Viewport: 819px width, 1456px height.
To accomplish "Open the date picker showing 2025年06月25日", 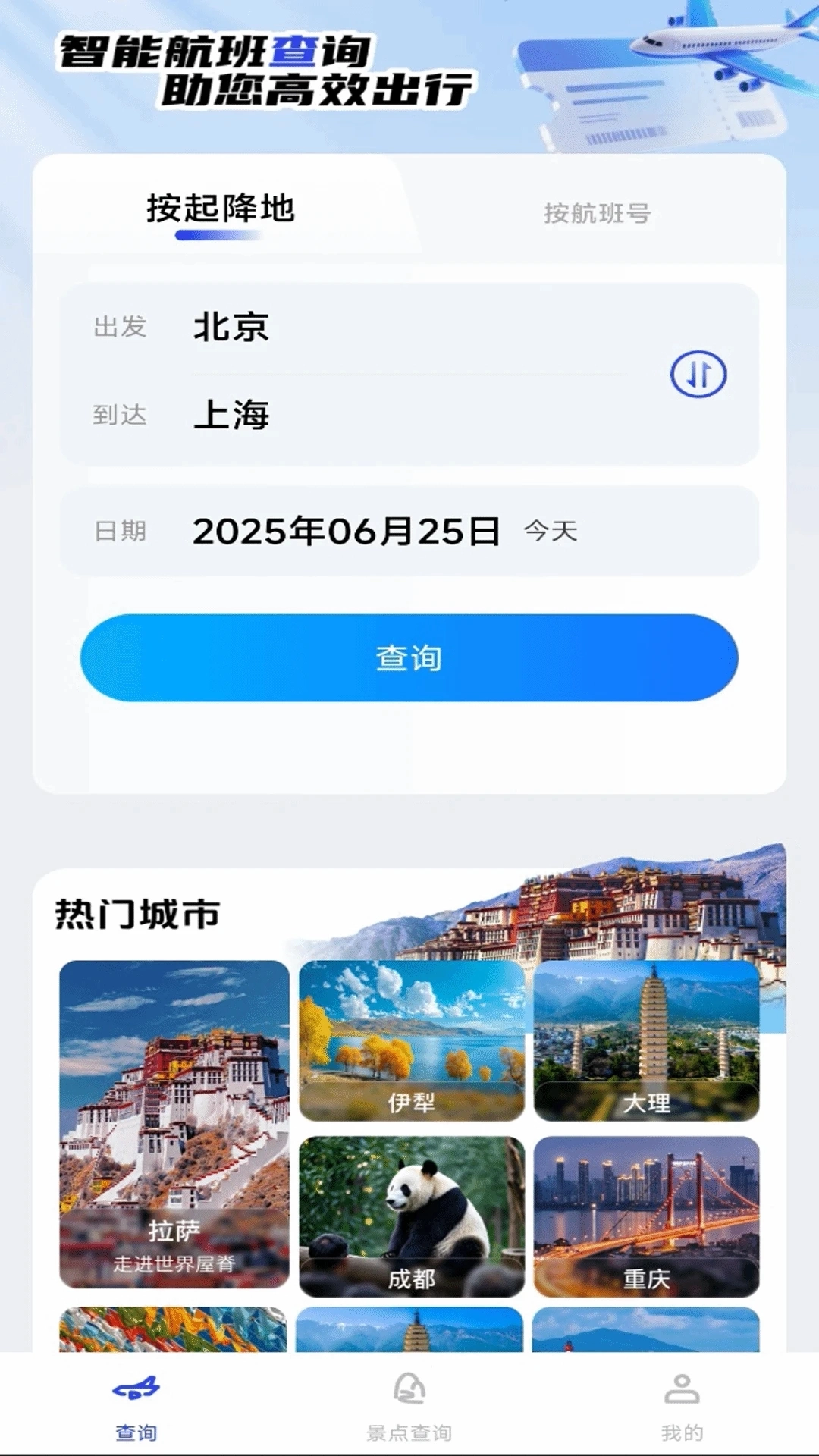I will tap(345, 531).
